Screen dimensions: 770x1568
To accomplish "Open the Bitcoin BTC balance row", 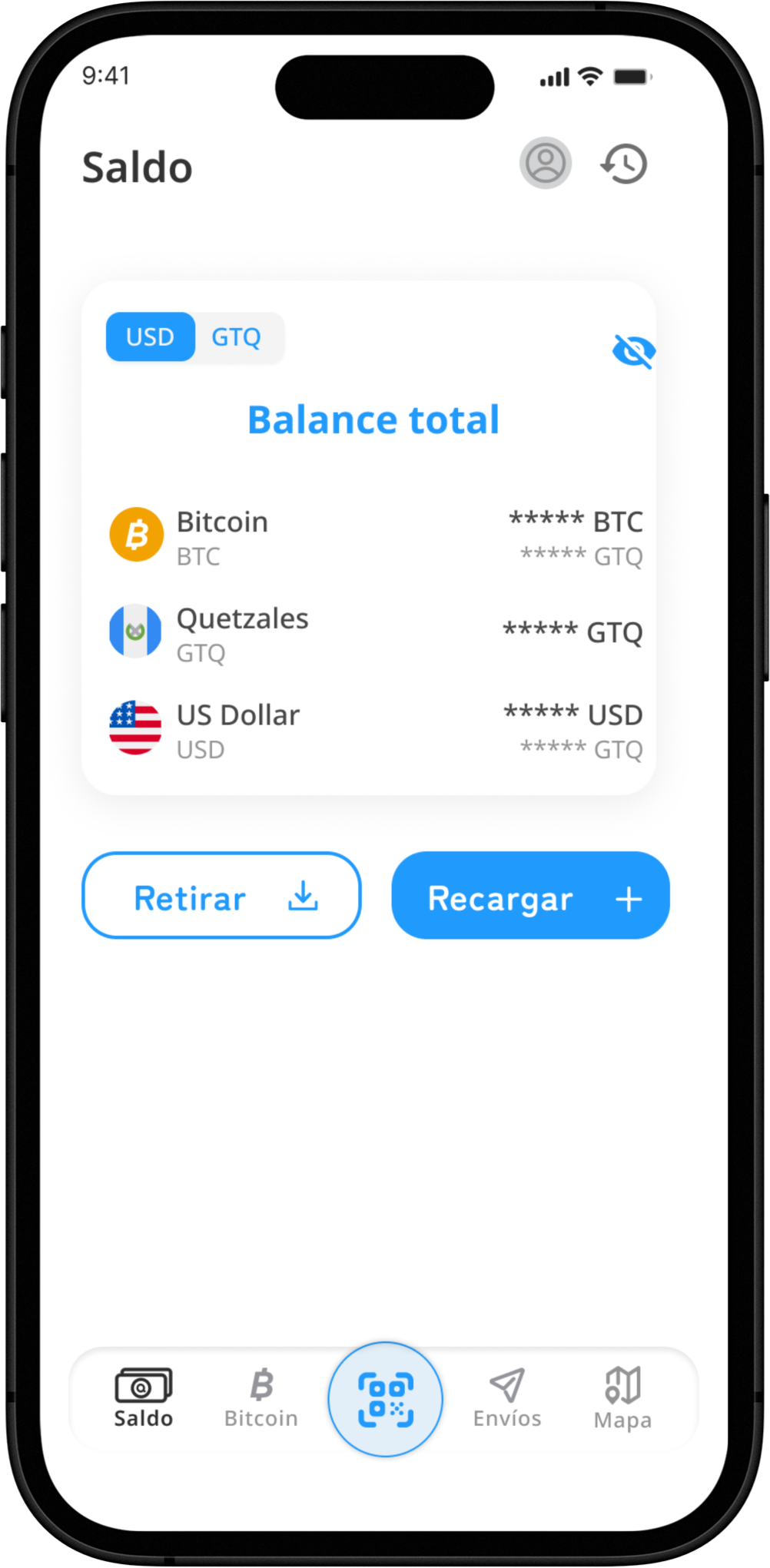I will pyautogui.click(x=376, y=536).
